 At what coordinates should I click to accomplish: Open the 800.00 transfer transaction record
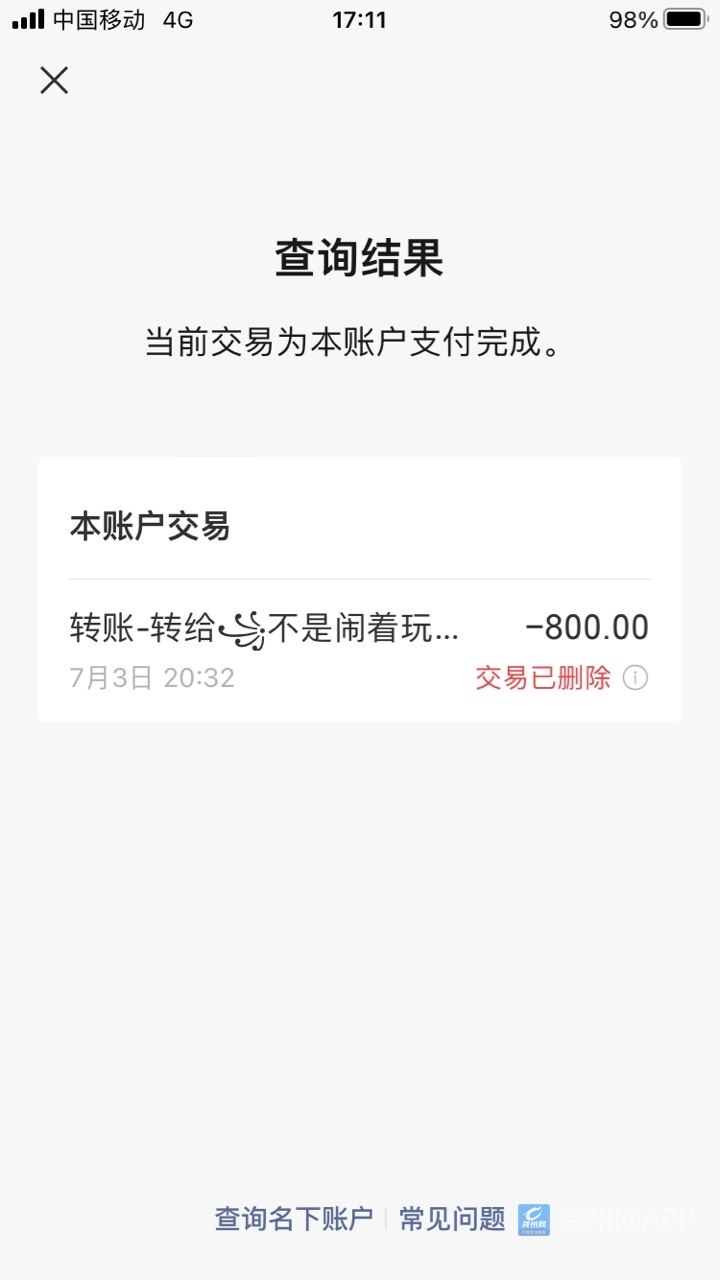[360, 651]
